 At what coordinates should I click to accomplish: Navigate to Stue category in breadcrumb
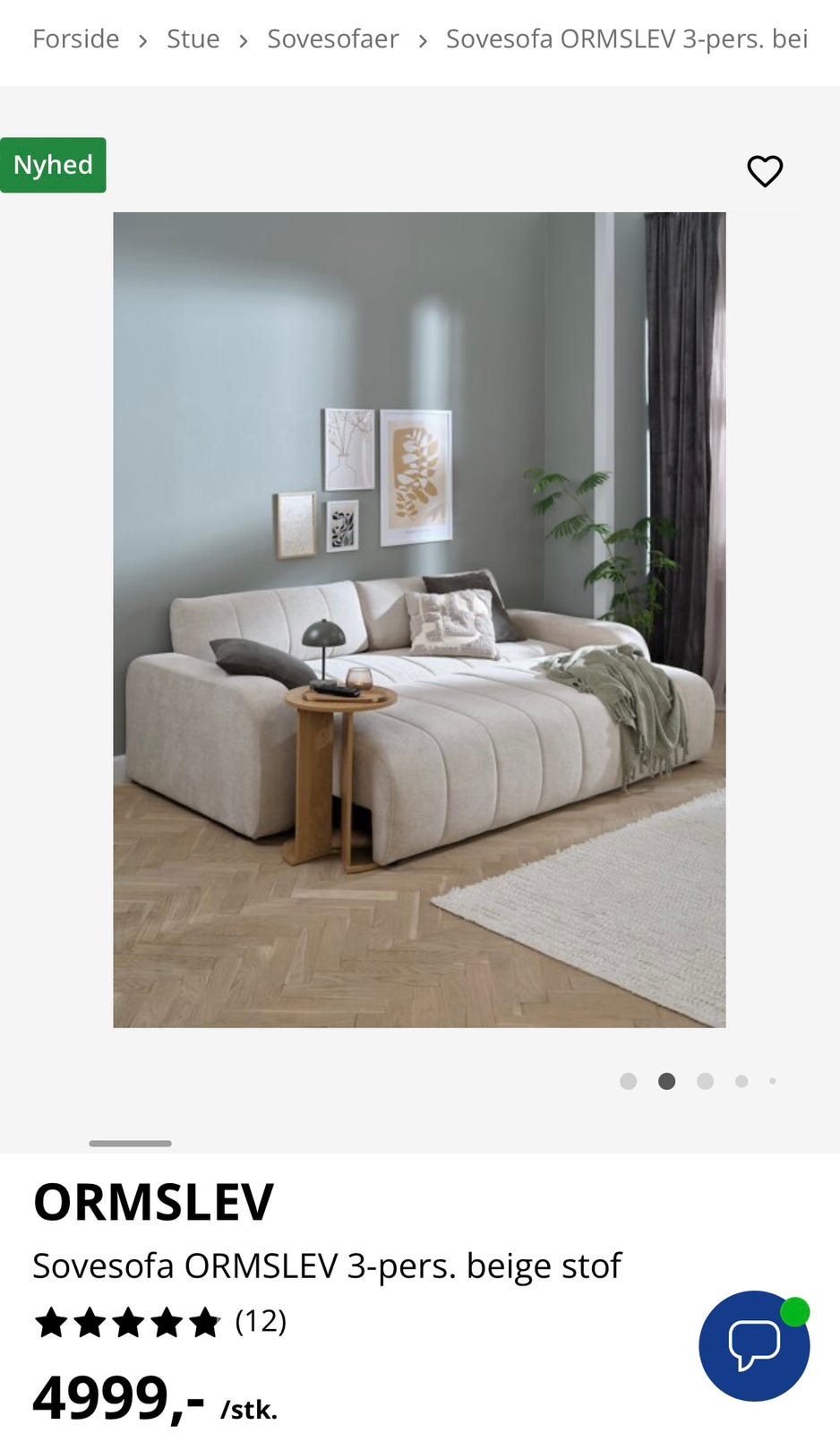pyautogui.click(x=193, y=39)
